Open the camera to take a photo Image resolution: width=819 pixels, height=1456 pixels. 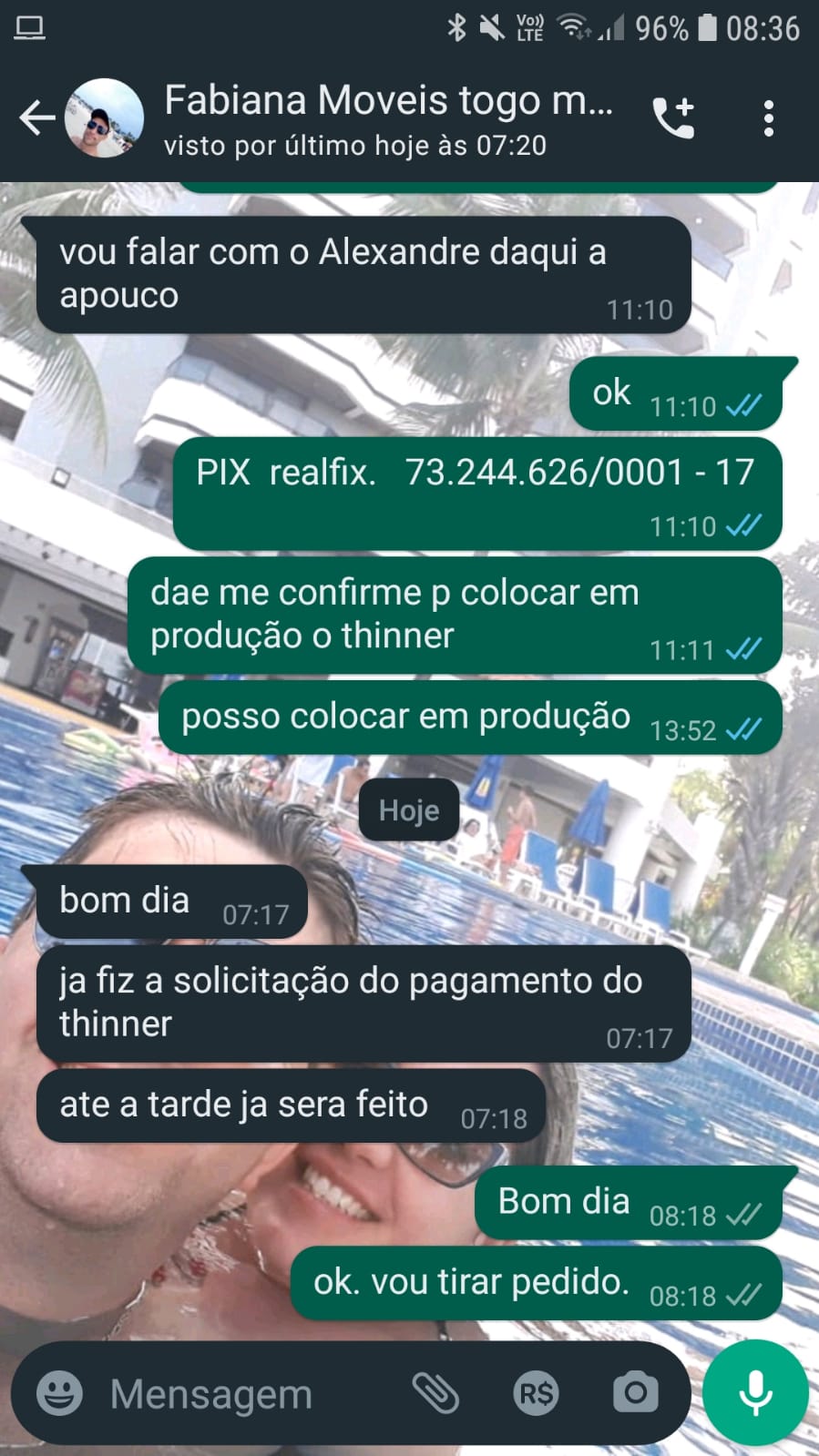(x=635, y=1393)
